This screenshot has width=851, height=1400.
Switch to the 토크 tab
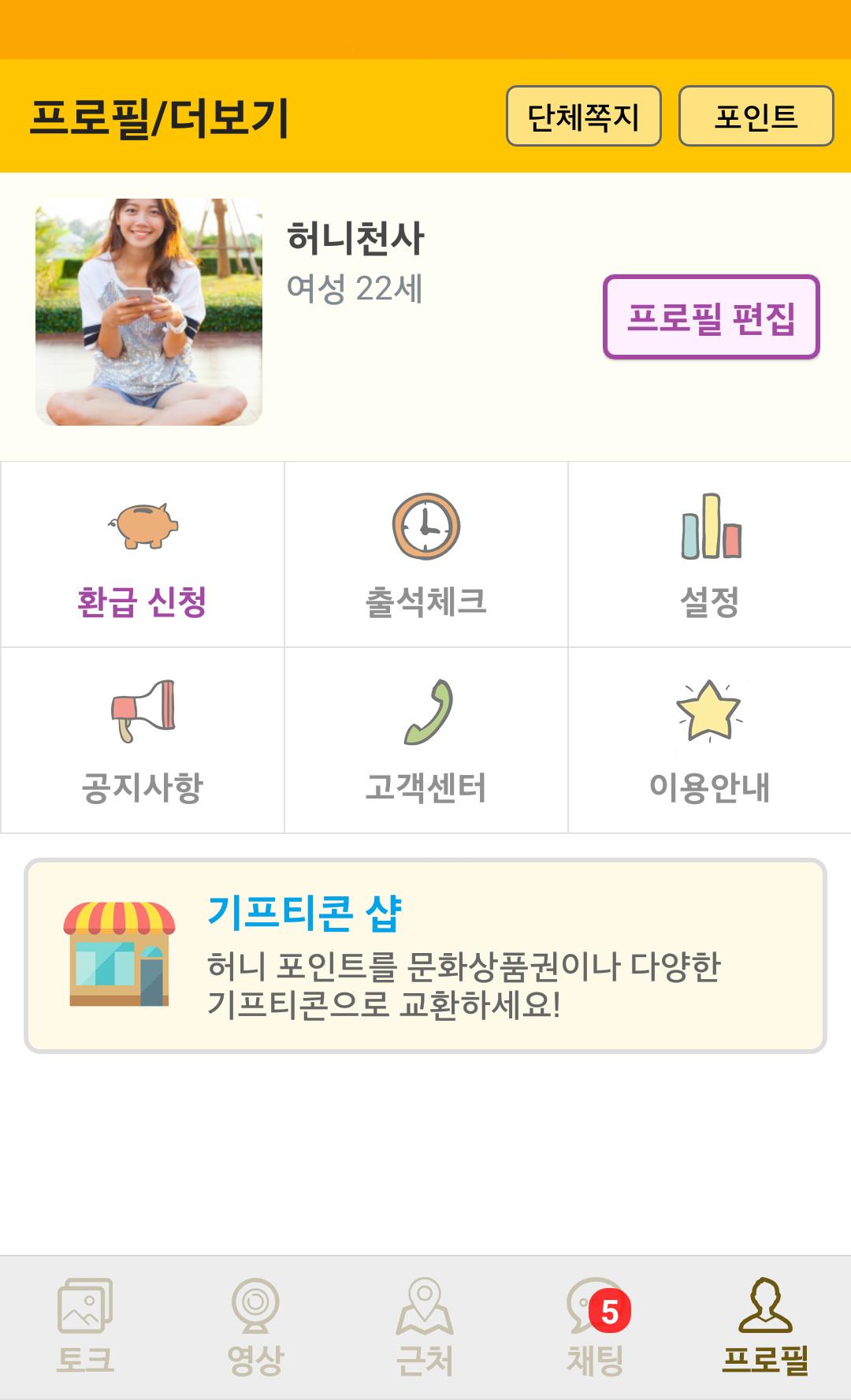[x=85, y=1327]
